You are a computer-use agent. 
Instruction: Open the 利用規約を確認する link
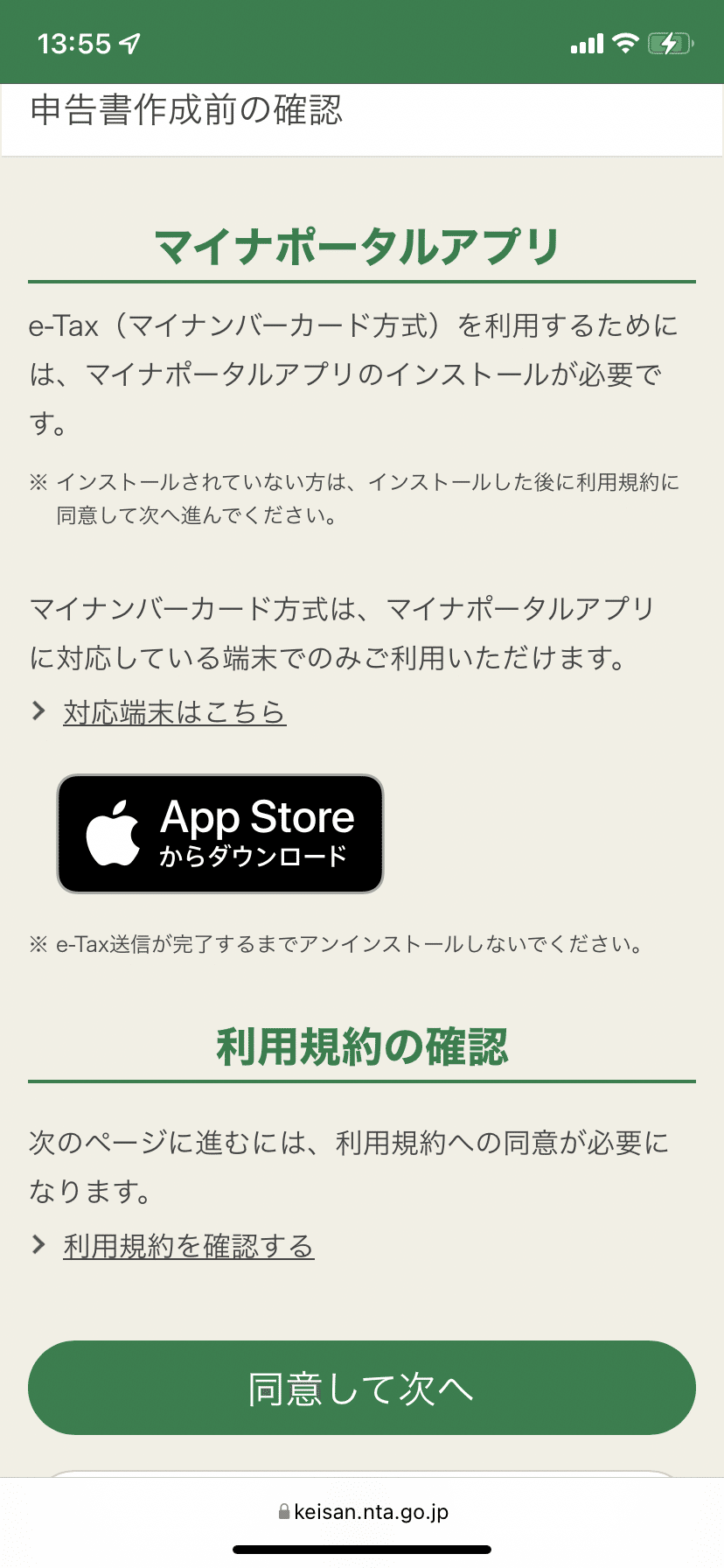point(188,1245)
